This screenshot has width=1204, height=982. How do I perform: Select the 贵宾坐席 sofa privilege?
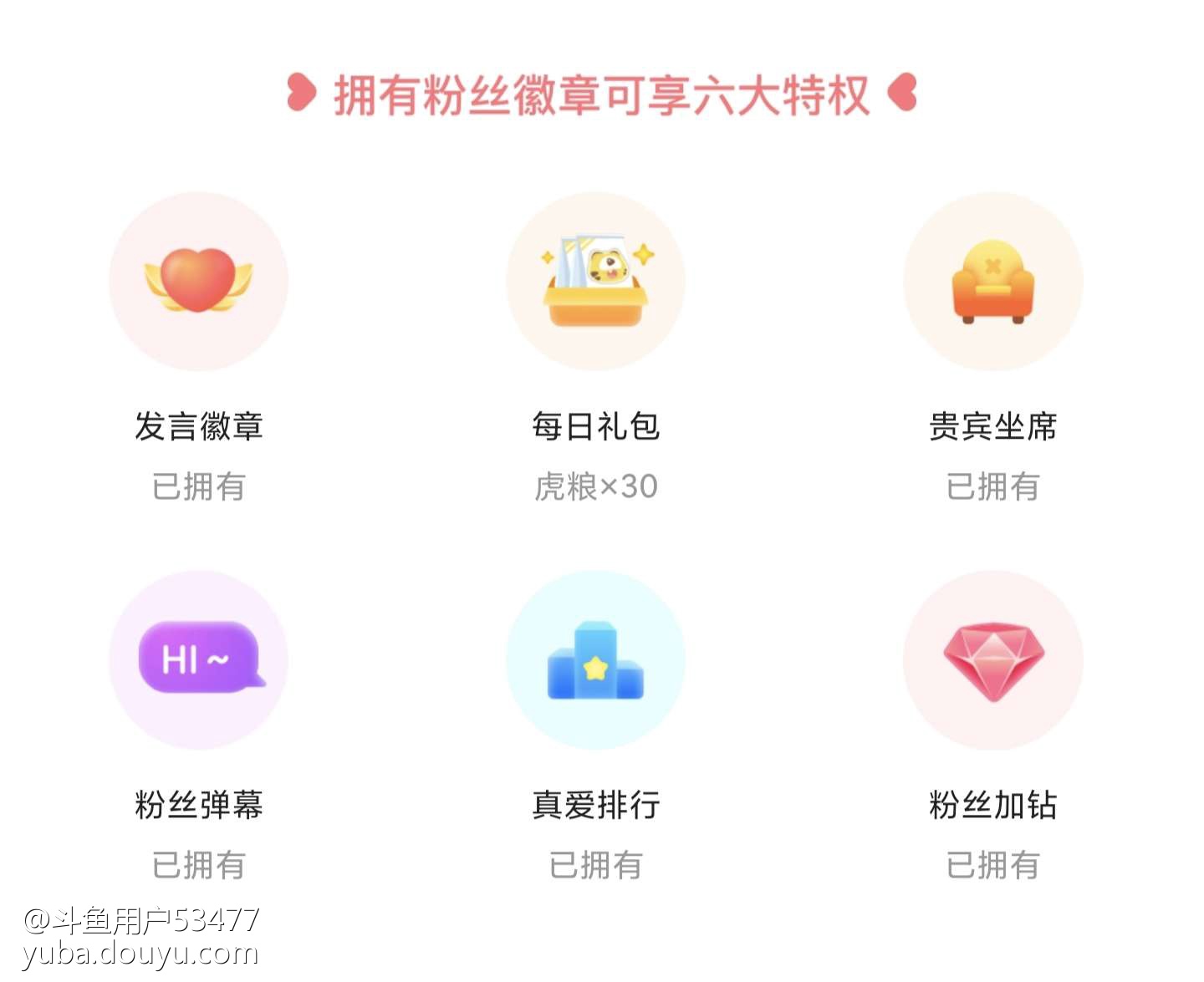coord(992,282)
